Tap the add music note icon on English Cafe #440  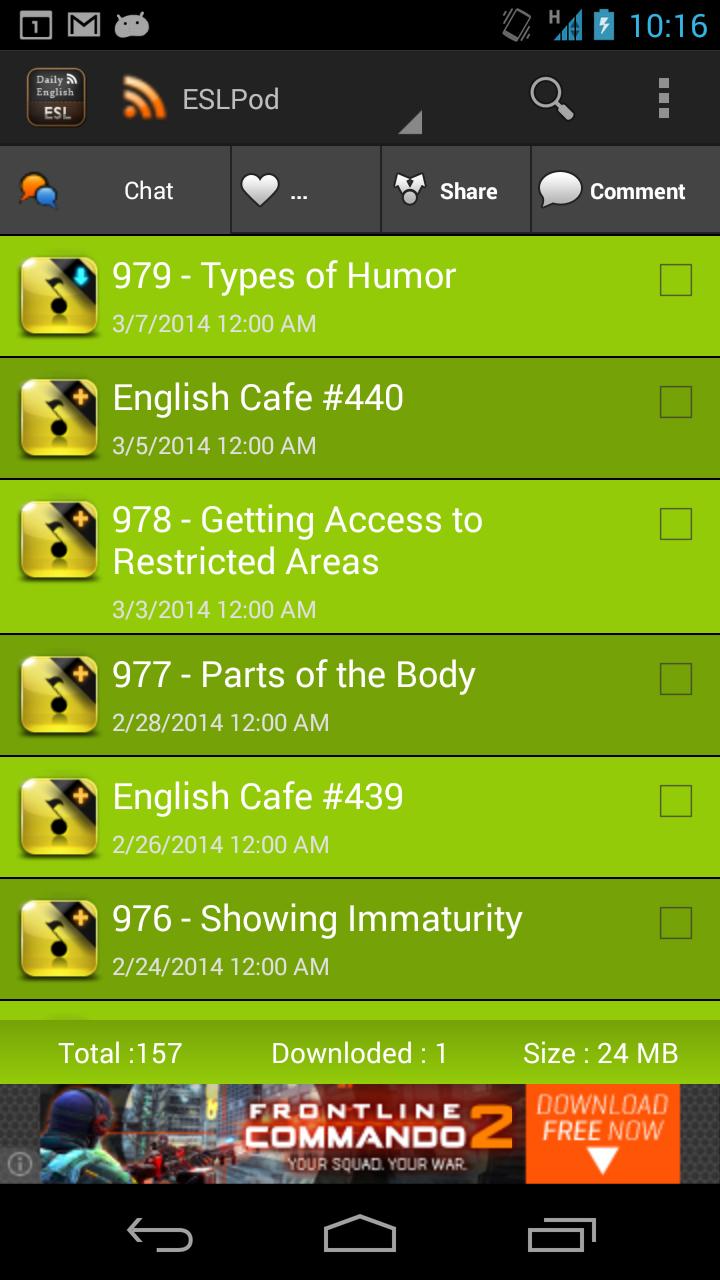pos(58,416)
